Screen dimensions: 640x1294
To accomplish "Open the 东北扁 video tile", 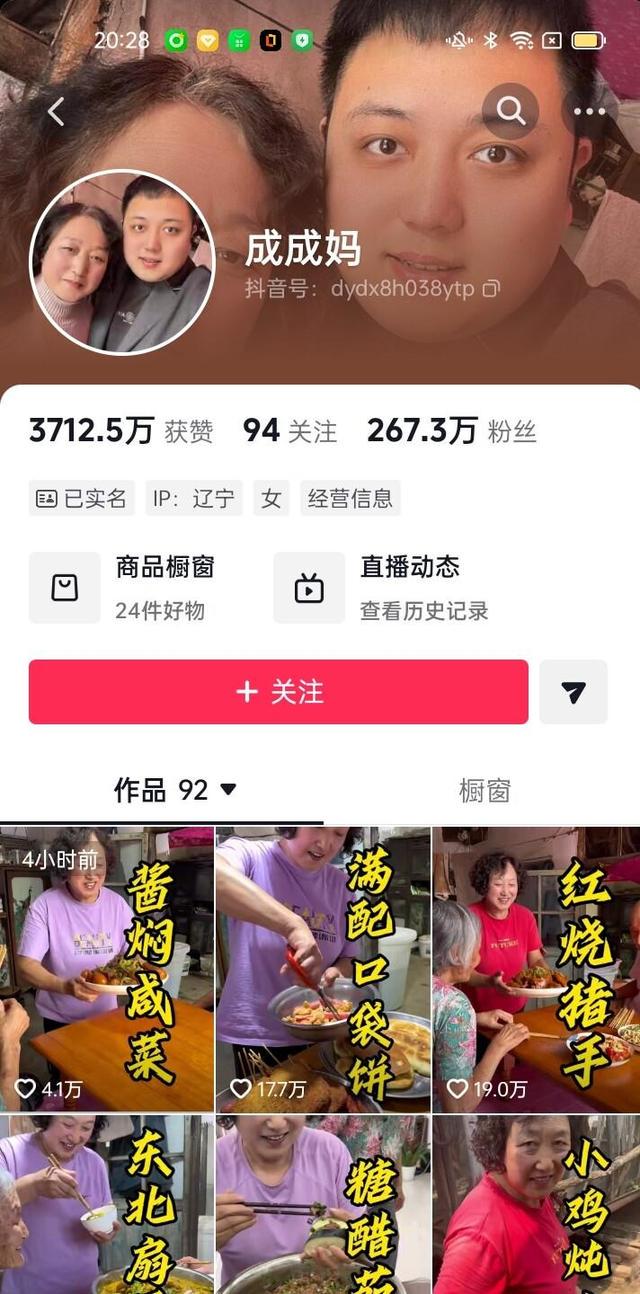I will [x=106, y=1205].
